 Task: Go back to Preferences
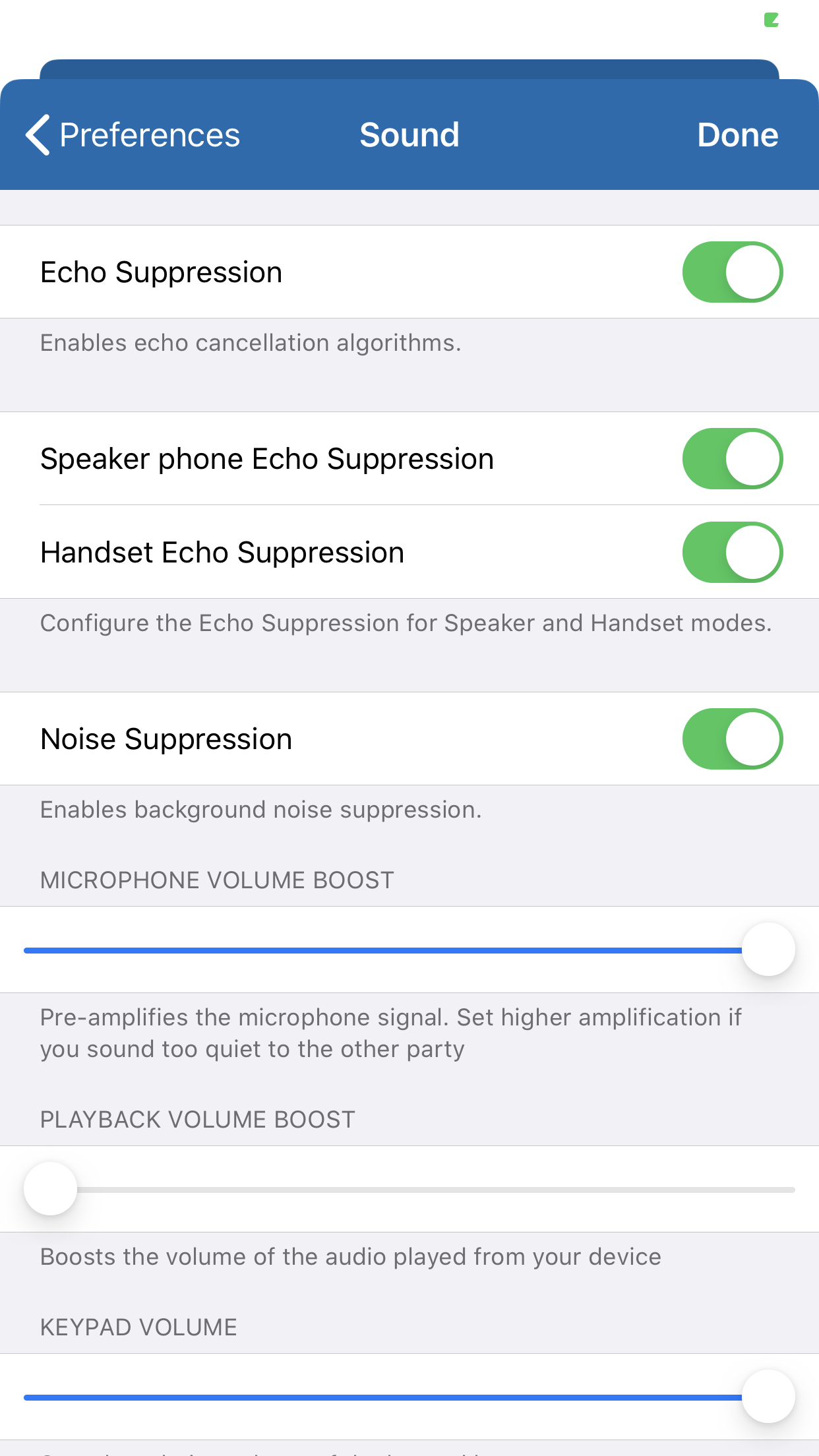133,135
